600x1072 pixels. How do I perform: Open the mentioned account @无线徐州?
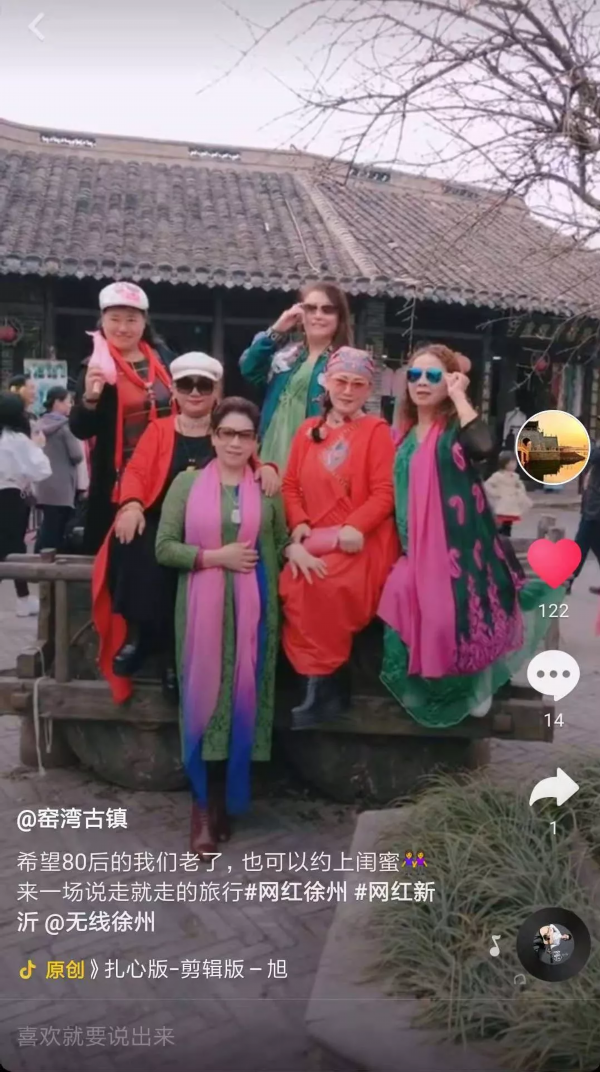pos(100,922)
